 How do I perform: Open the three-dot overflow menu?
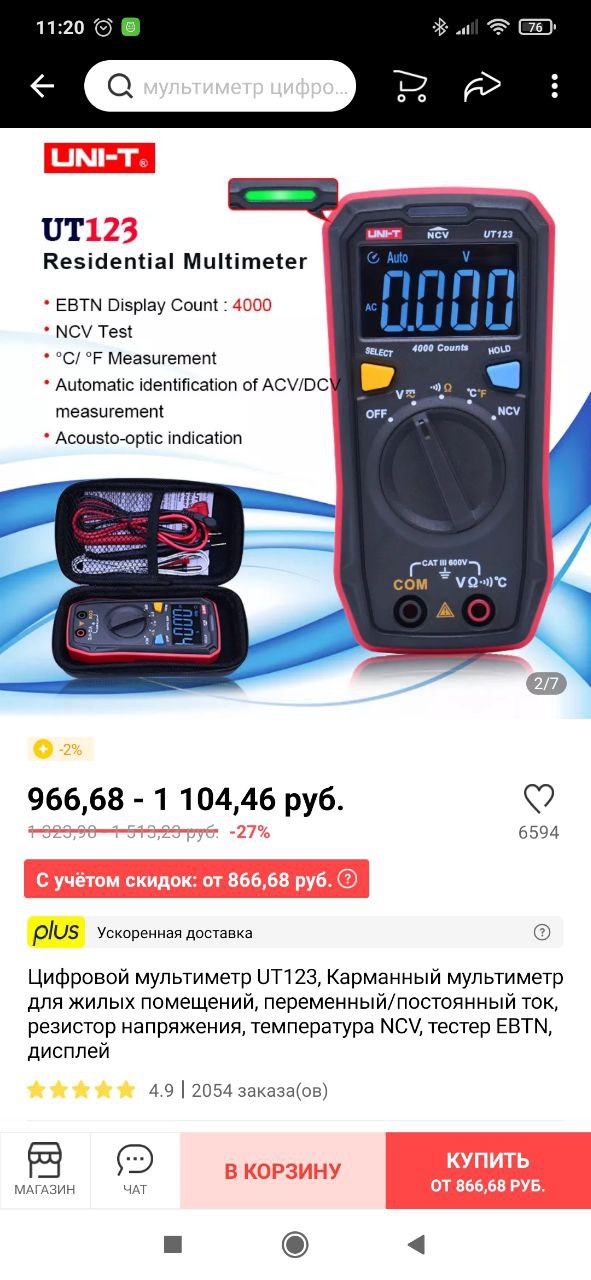(x=554, y=86)
